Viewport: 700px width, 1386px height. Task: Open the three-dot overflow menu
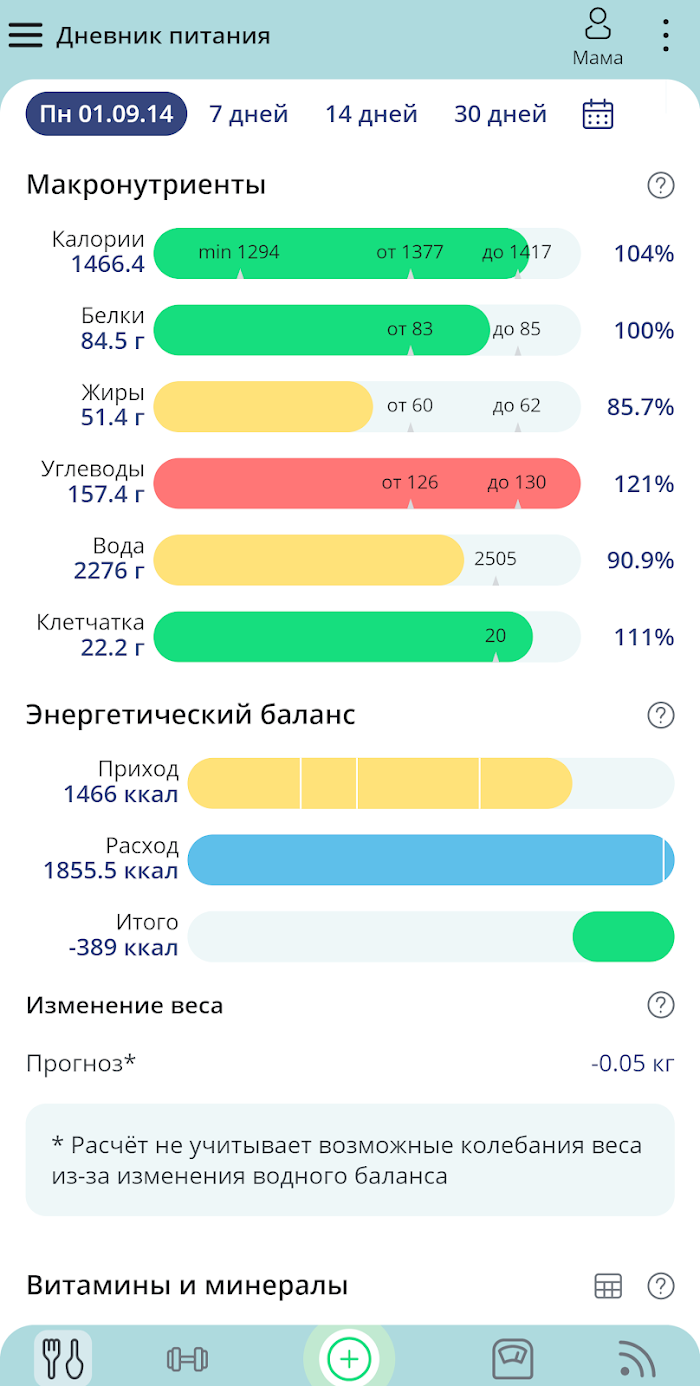[666, 36]
